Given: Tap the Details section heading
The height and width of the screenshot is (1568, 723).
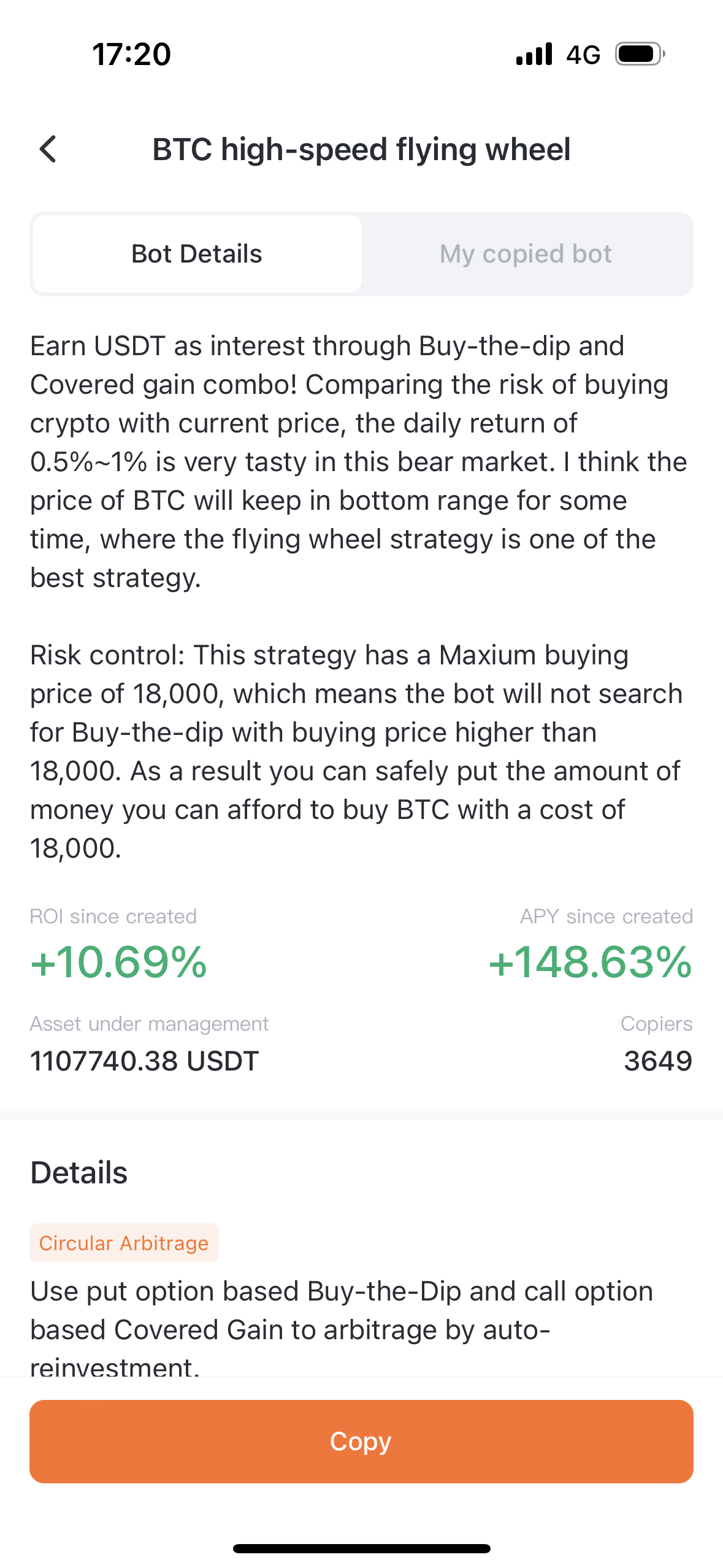Looking at the screenshot, I should click(x=78, y=1172).
